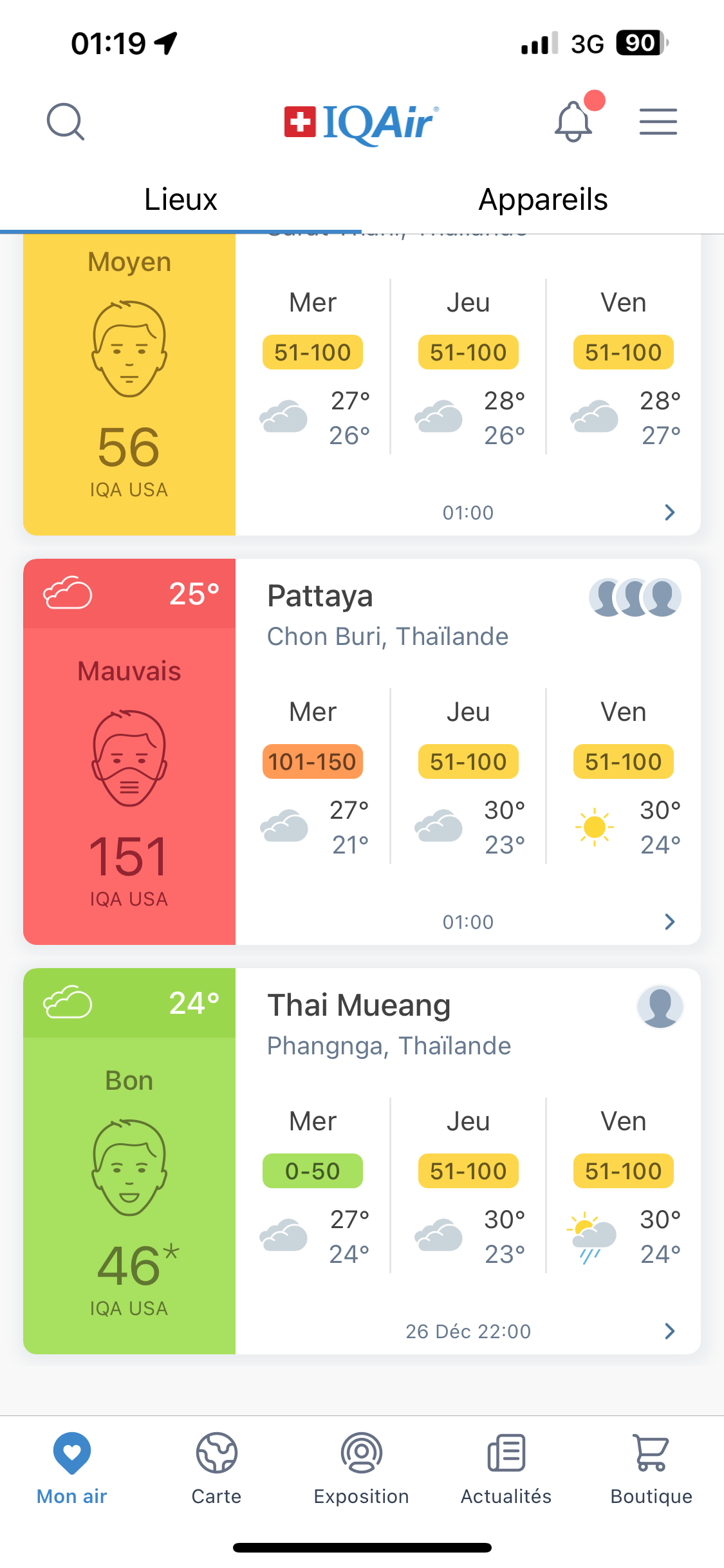Open the search icon
The image size is (724, 1568).
(x=66, y=122)
